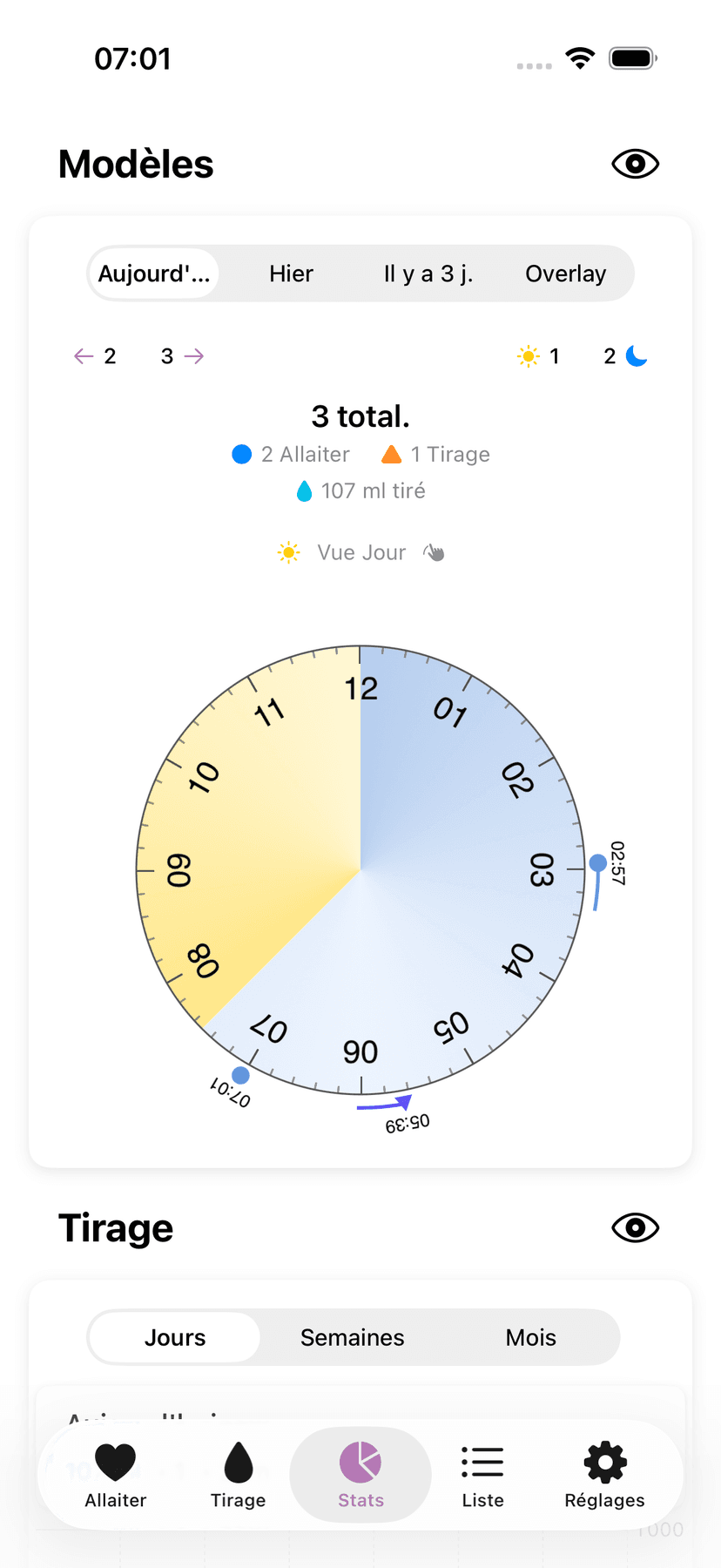Open the Liste tab
Image resolution: width=721 pixels, height=1568 pixels.
pyautogui.click(x=482, y=1475)
